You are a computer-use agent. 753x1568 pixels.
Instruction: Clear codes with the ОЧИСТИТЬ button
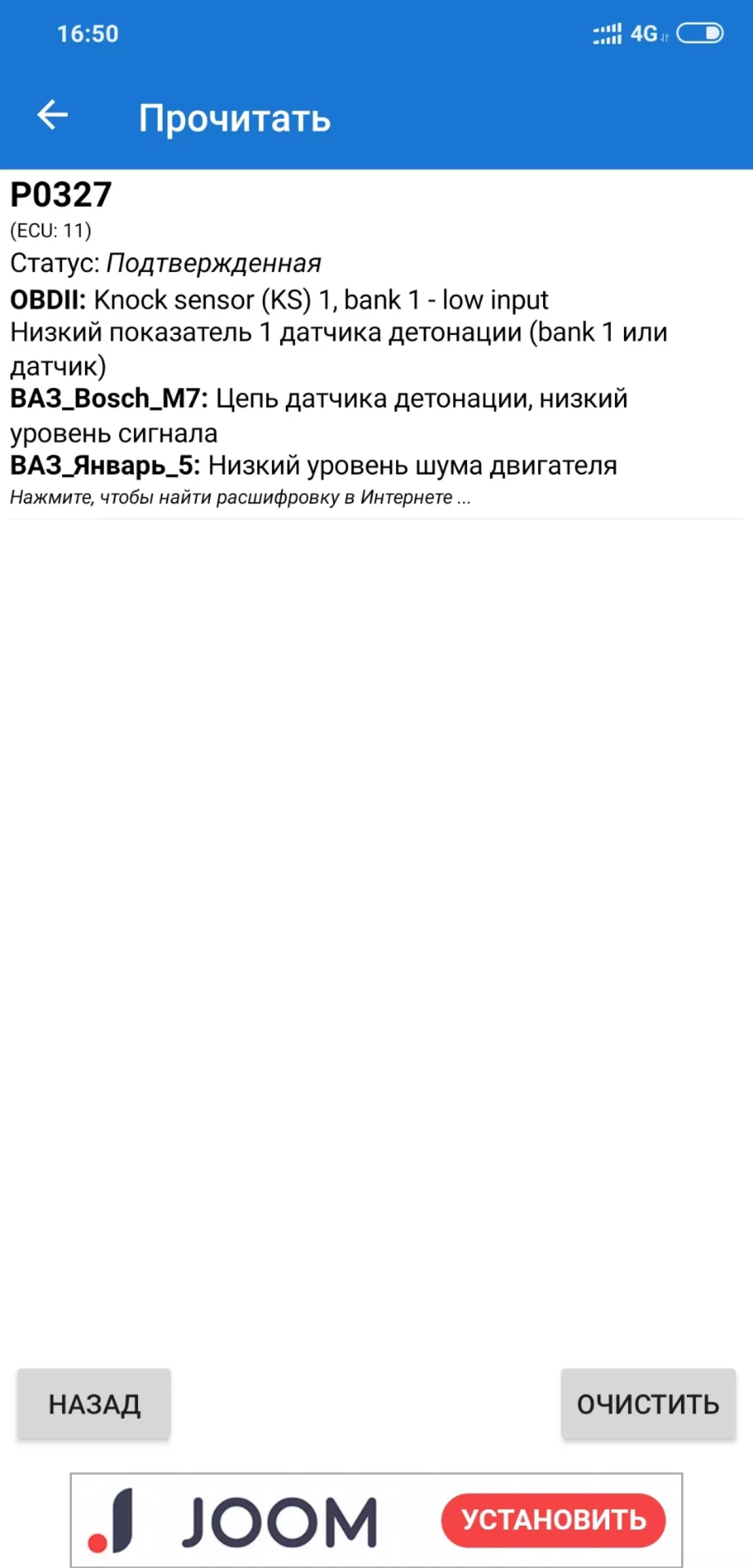click(647, 1404)
